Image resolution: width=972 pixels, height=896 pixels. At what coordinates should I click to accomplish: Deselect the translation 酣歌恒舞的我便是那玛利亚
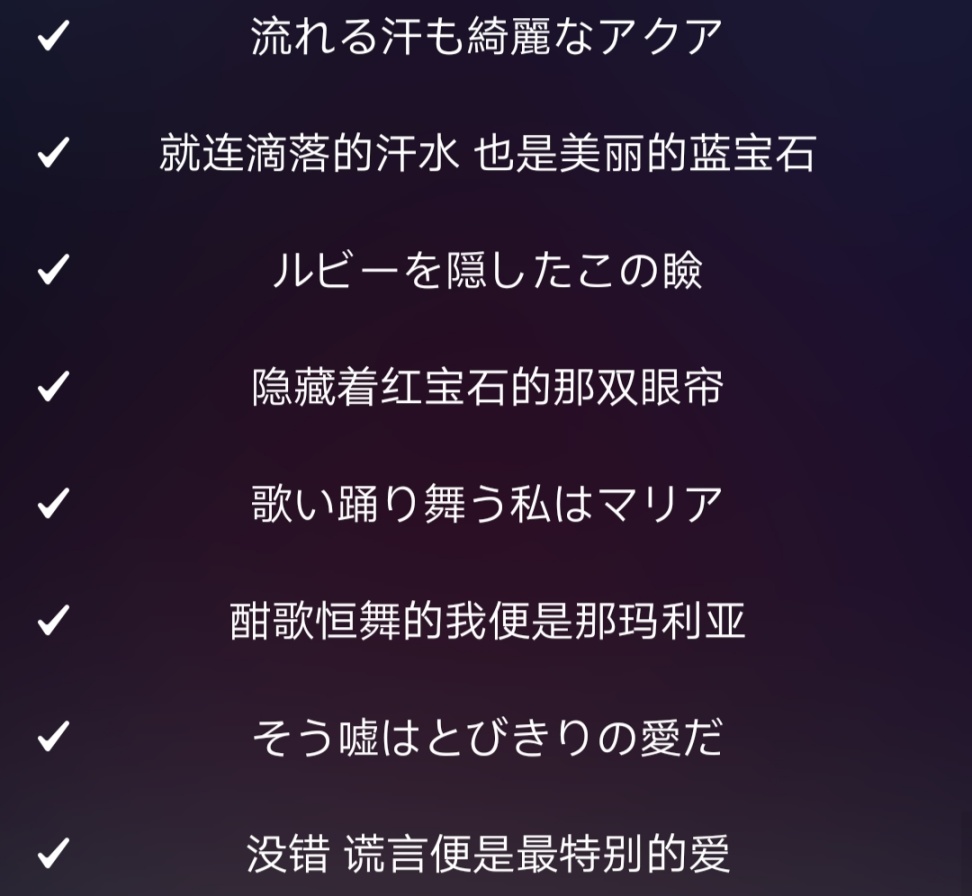click(52, 621)
